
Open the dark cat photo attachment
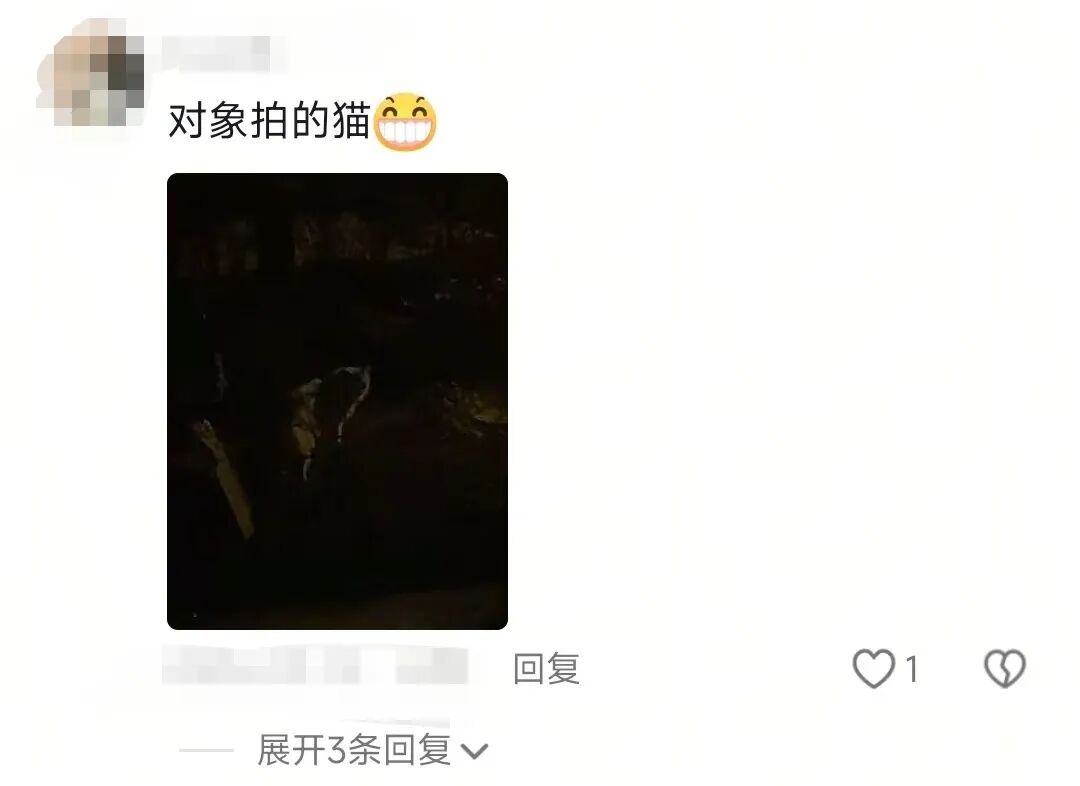click(x=337, y=401)
